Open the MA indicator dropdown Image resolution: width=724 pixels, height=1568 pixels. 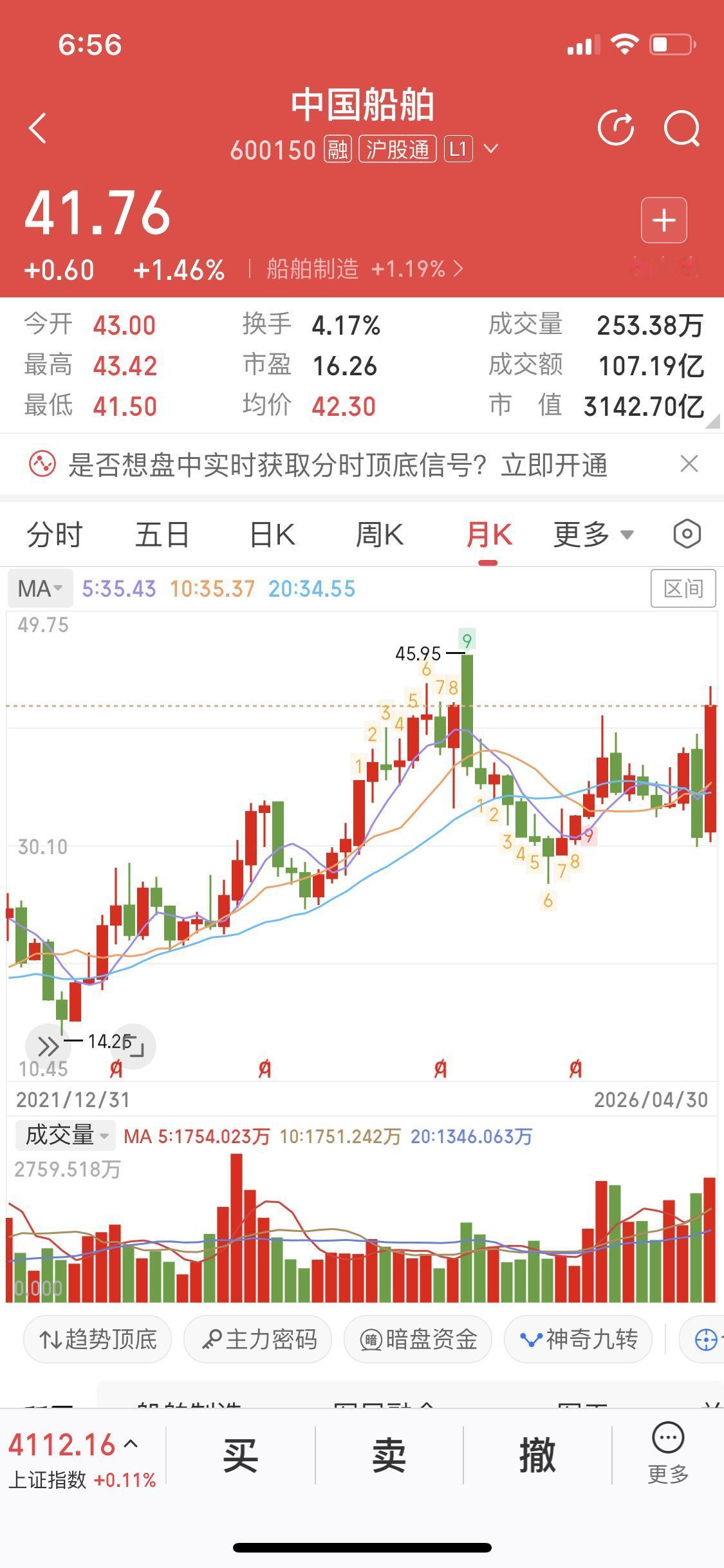point(40,588)
